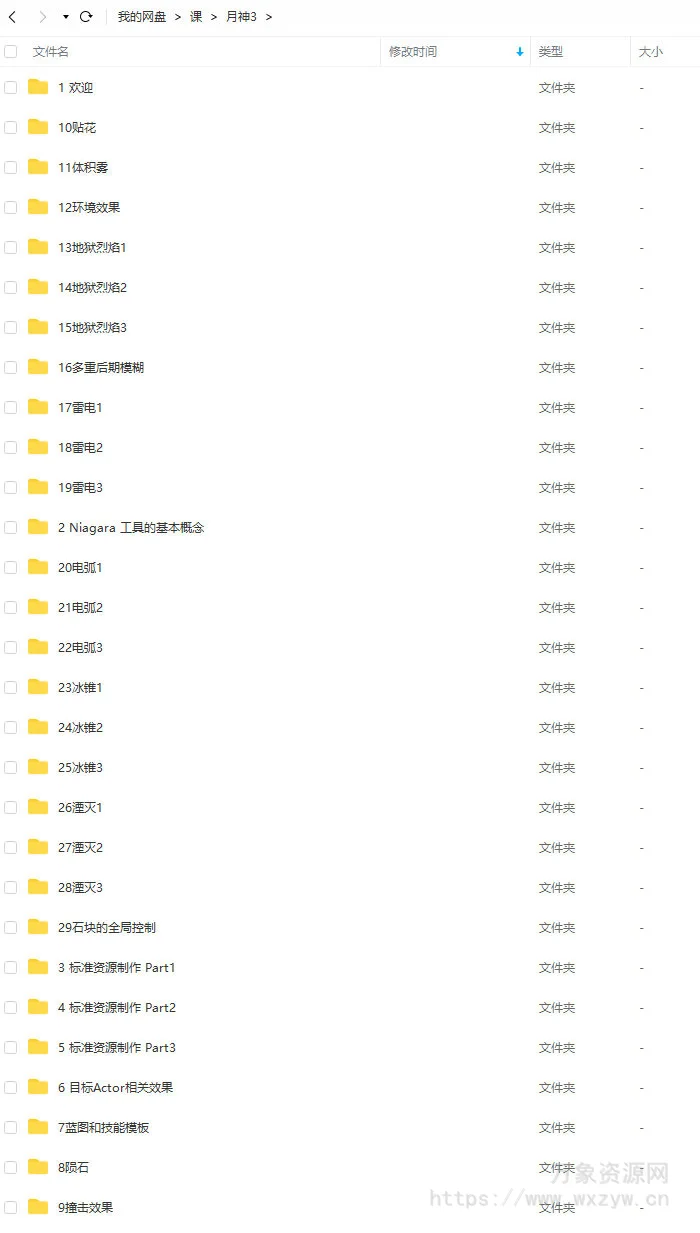Screen dimensions: 700x1233
Task: Sort the list by 文件名 column
Action: (51, 51)
